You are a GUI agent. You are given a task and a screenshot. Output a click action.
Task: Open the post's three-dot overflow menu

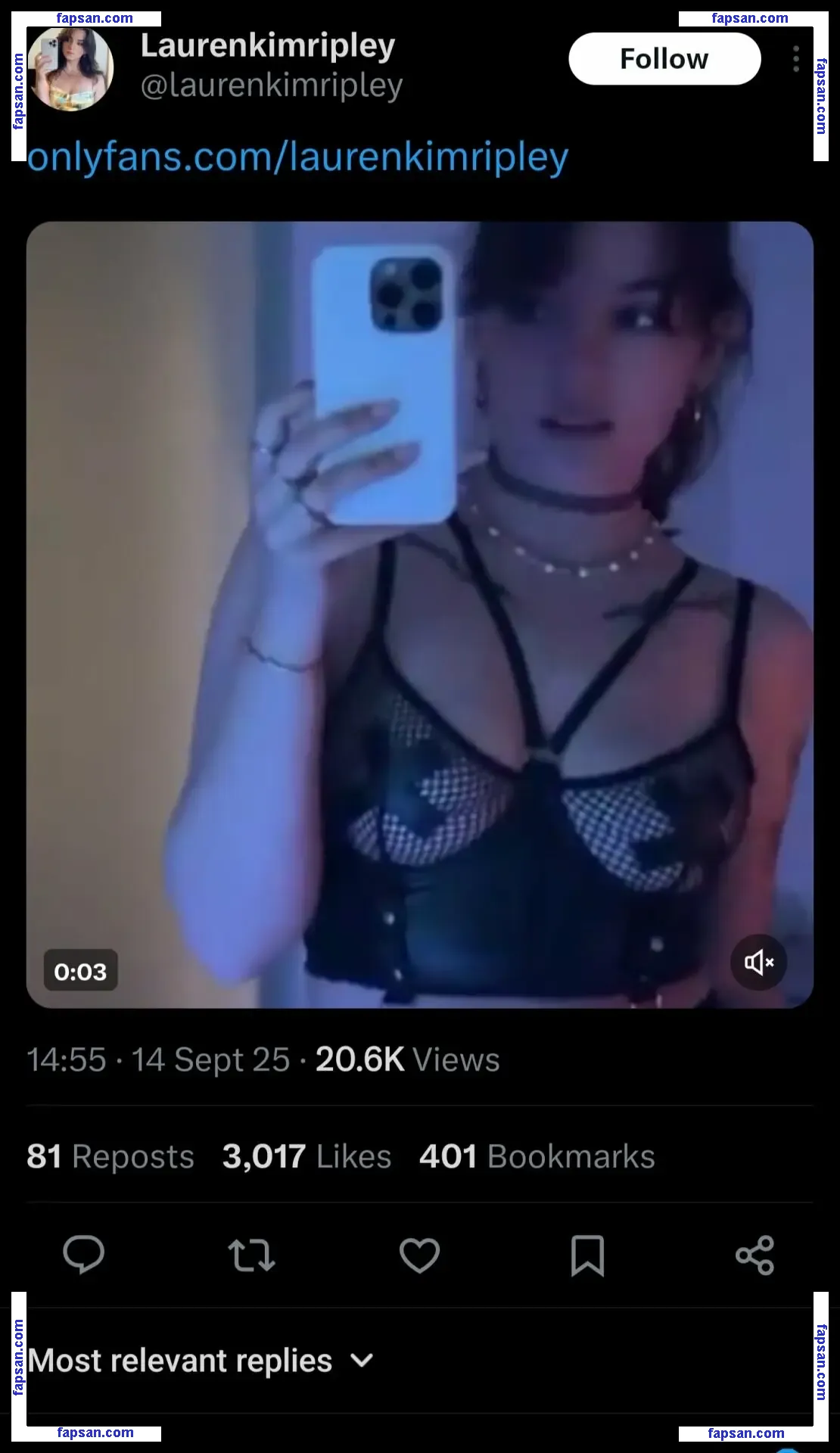[795, 59]
